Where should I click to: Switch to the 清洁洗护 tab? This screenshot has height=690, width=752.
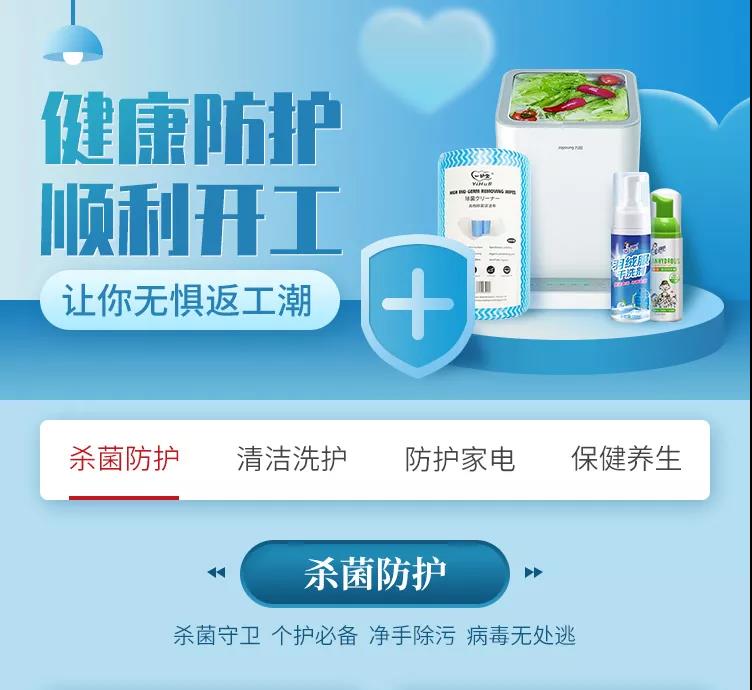pos(291,459)
